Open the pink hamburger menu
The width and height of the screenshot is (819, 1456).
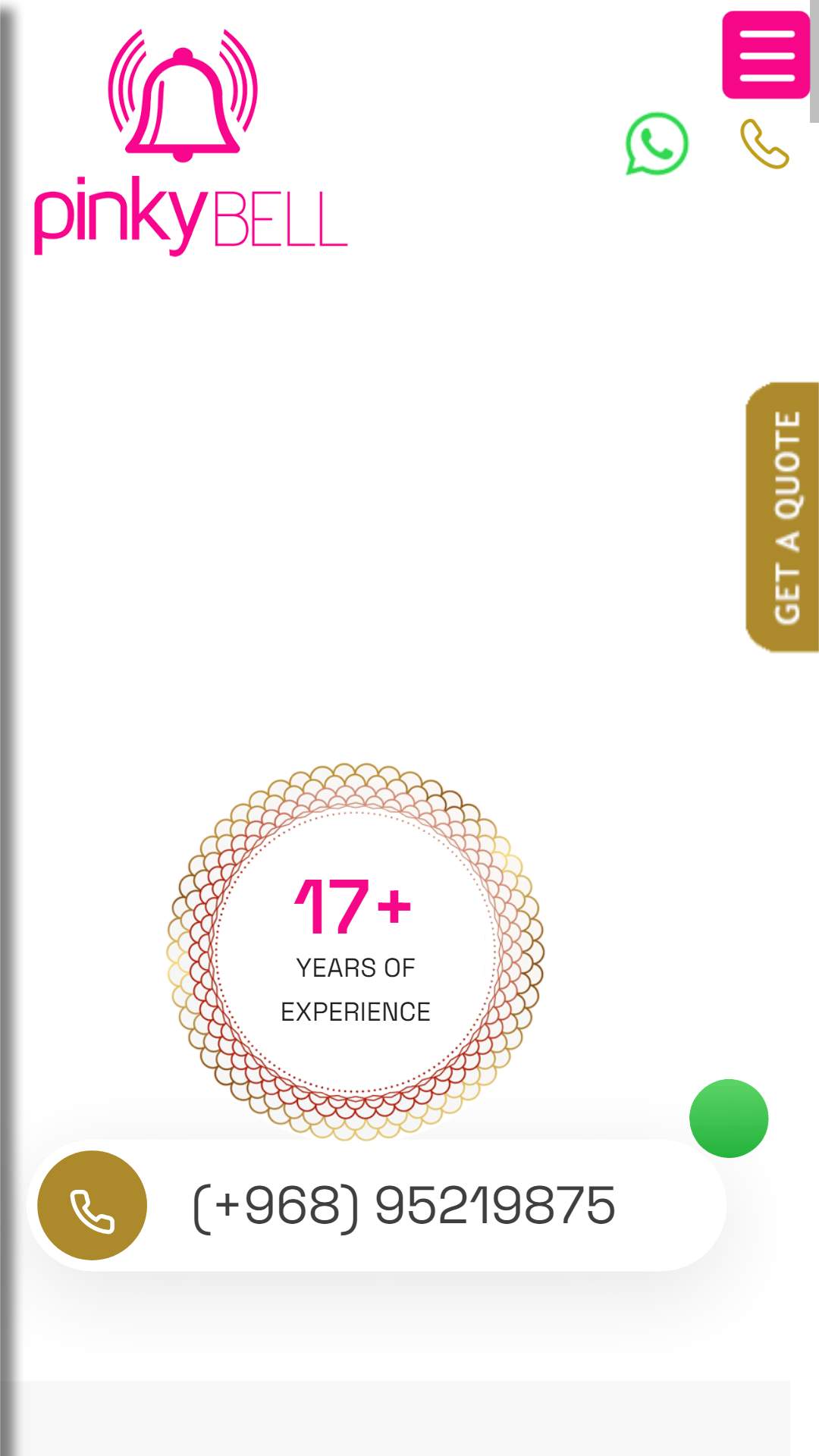click(766, 55)
